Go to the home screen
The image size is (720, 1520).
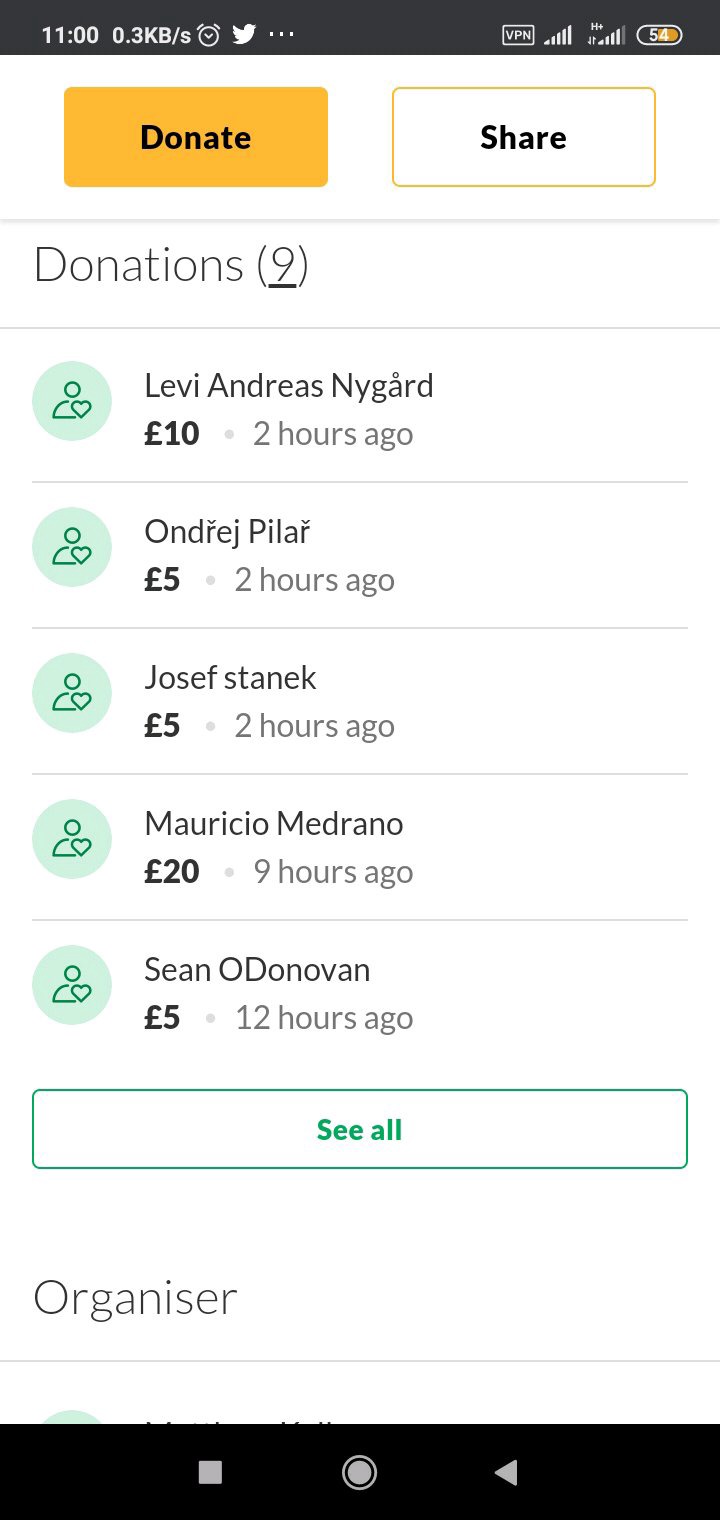pyautogui.click(x=359, y=1472)
